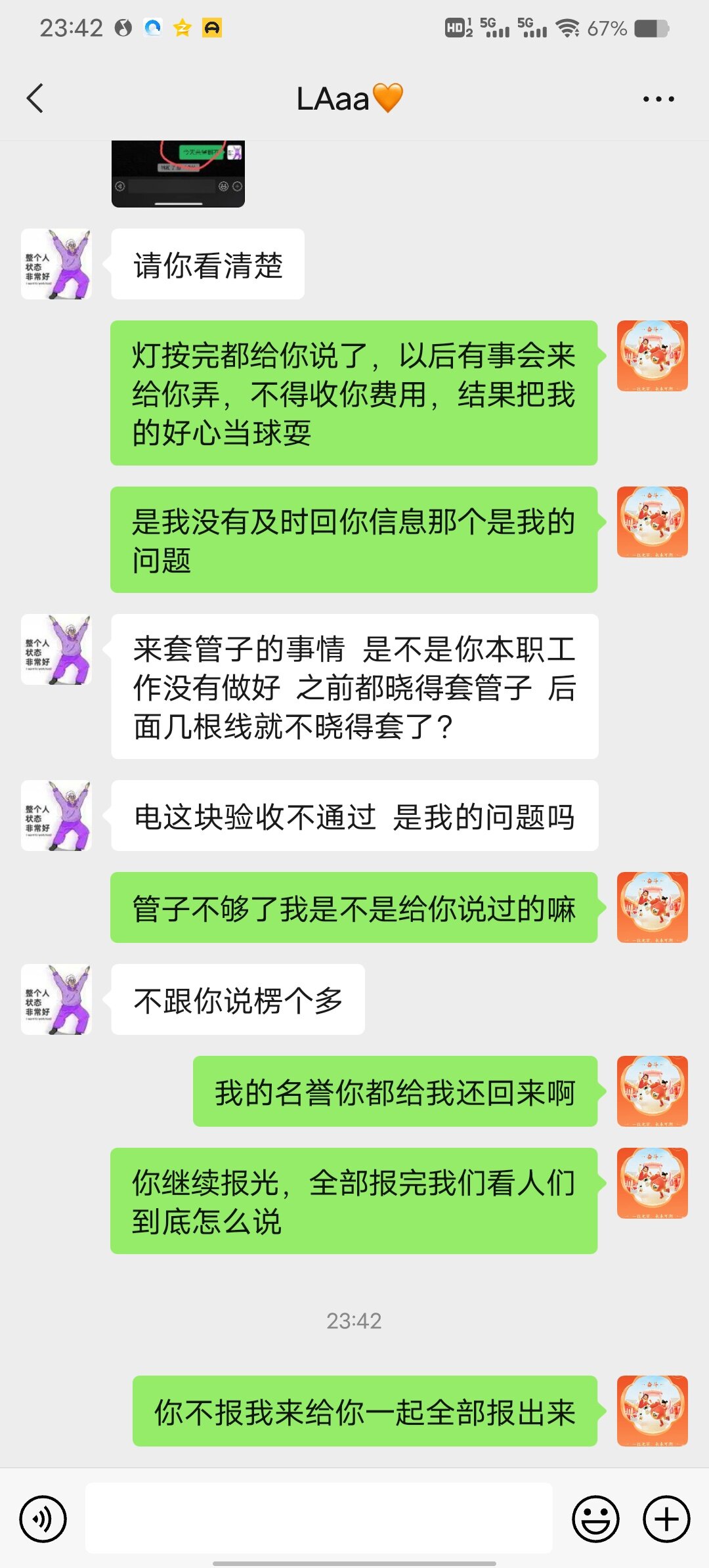709x1568 pixels.
Task: Open contact avatar beside 请你看清楚
Action: [x=56, y=264]
